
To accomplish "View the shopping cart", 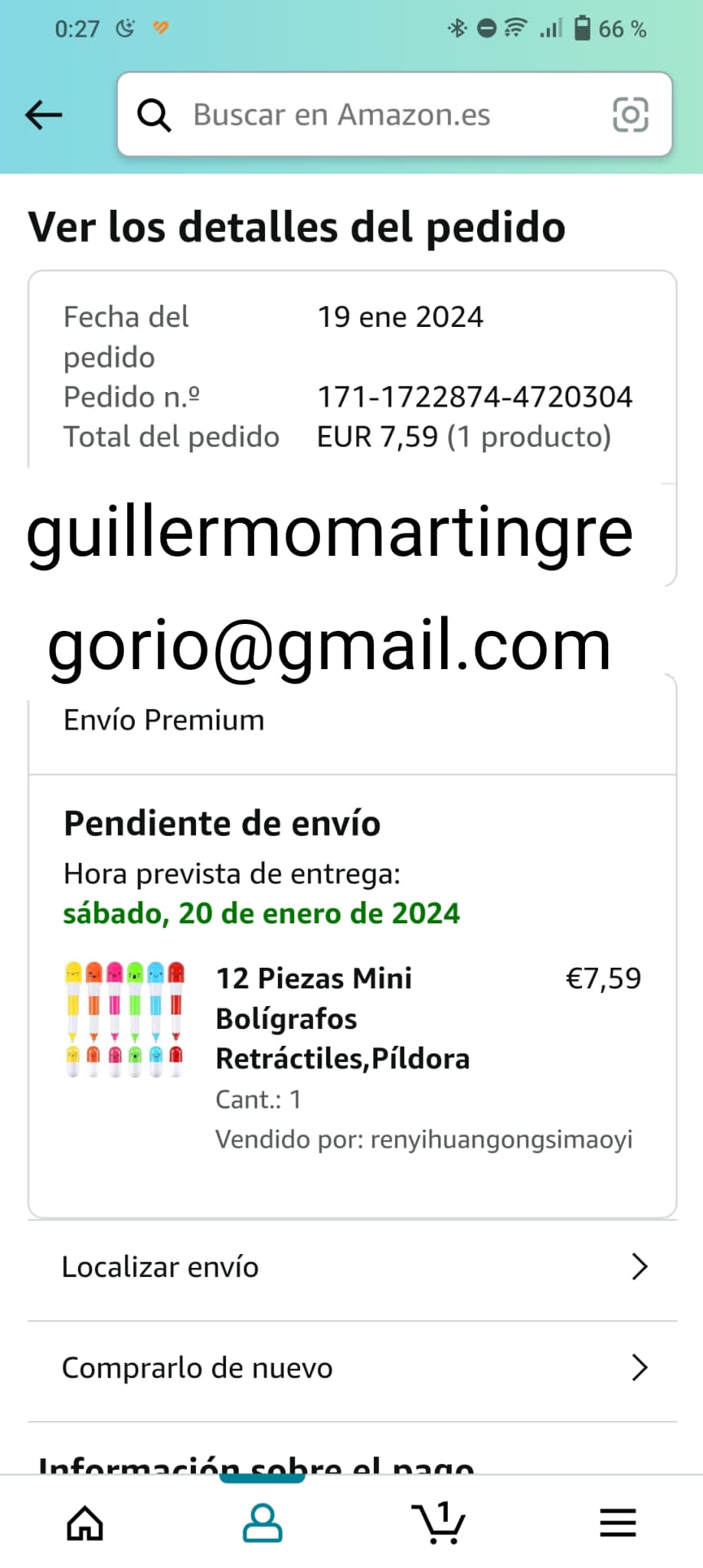I will coord(440,1523).
